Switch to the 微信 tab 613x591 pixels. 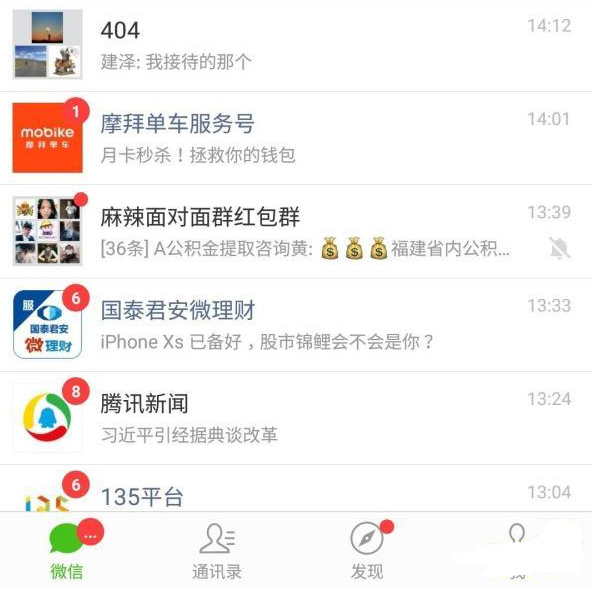pyautogui.click(x=67, y=552)
